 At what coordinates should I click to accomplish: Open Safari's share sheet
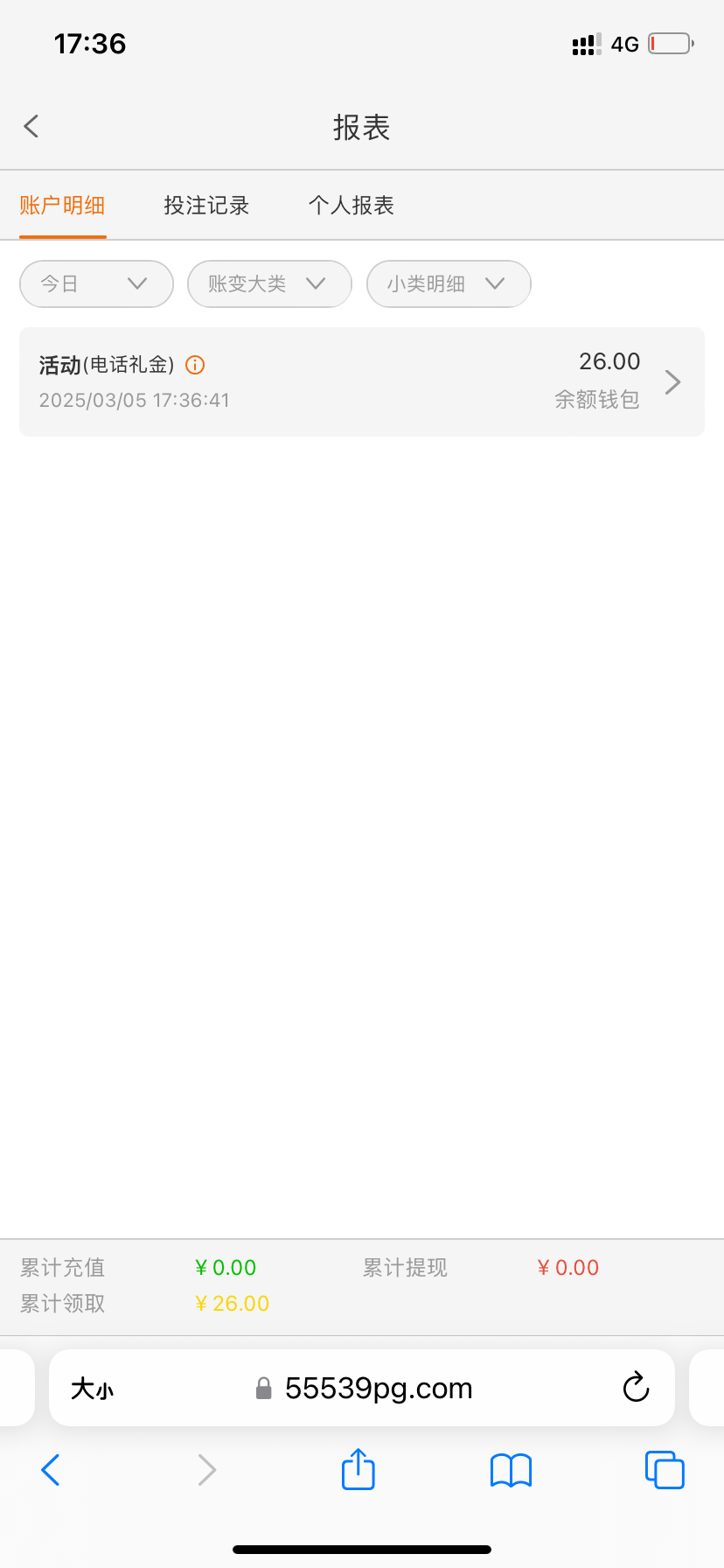tap(359, 1469)
